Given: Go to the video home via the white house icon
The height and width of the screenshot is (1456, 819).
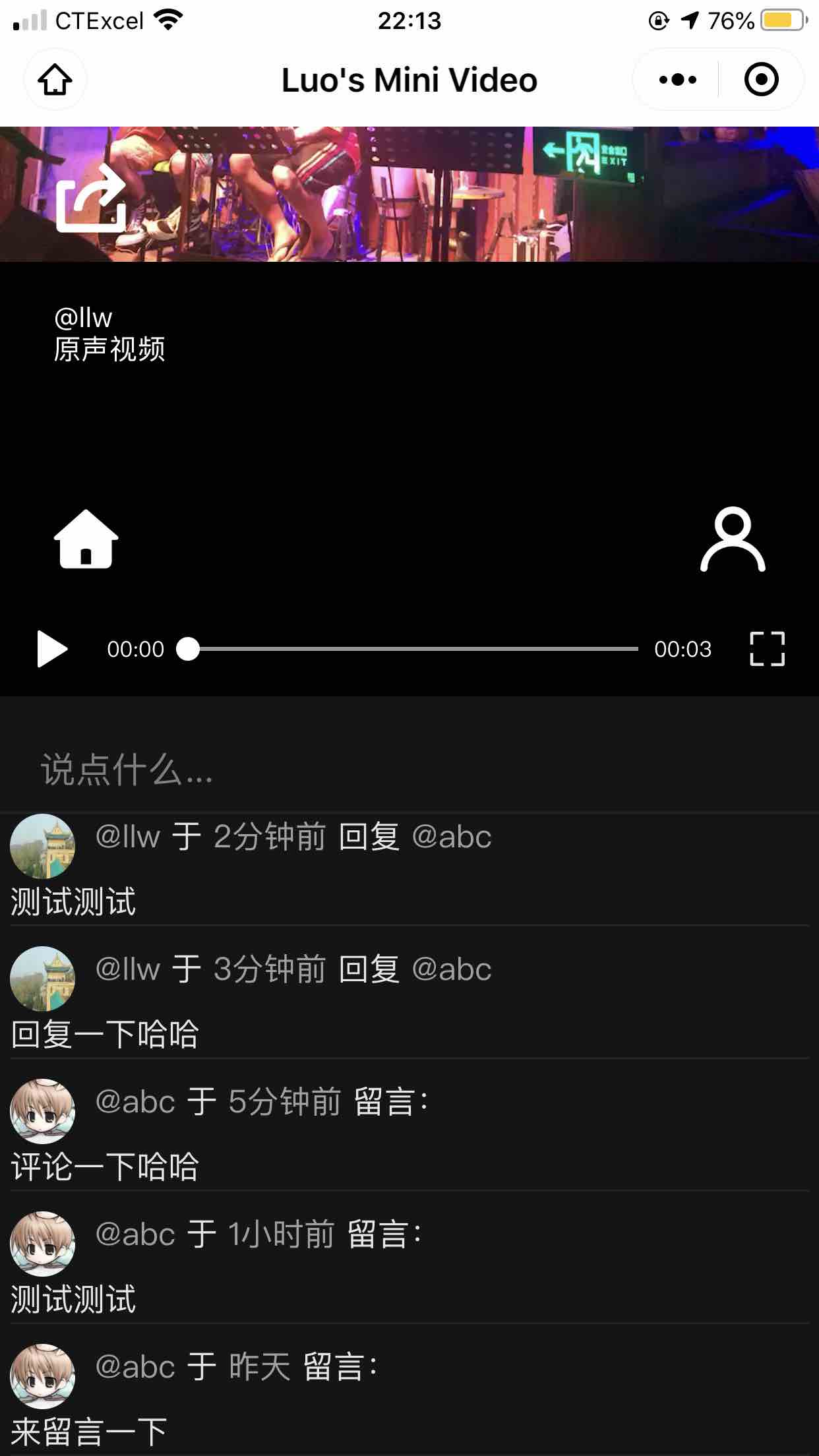Looking at the screenshot, I should tap(86, 539).
